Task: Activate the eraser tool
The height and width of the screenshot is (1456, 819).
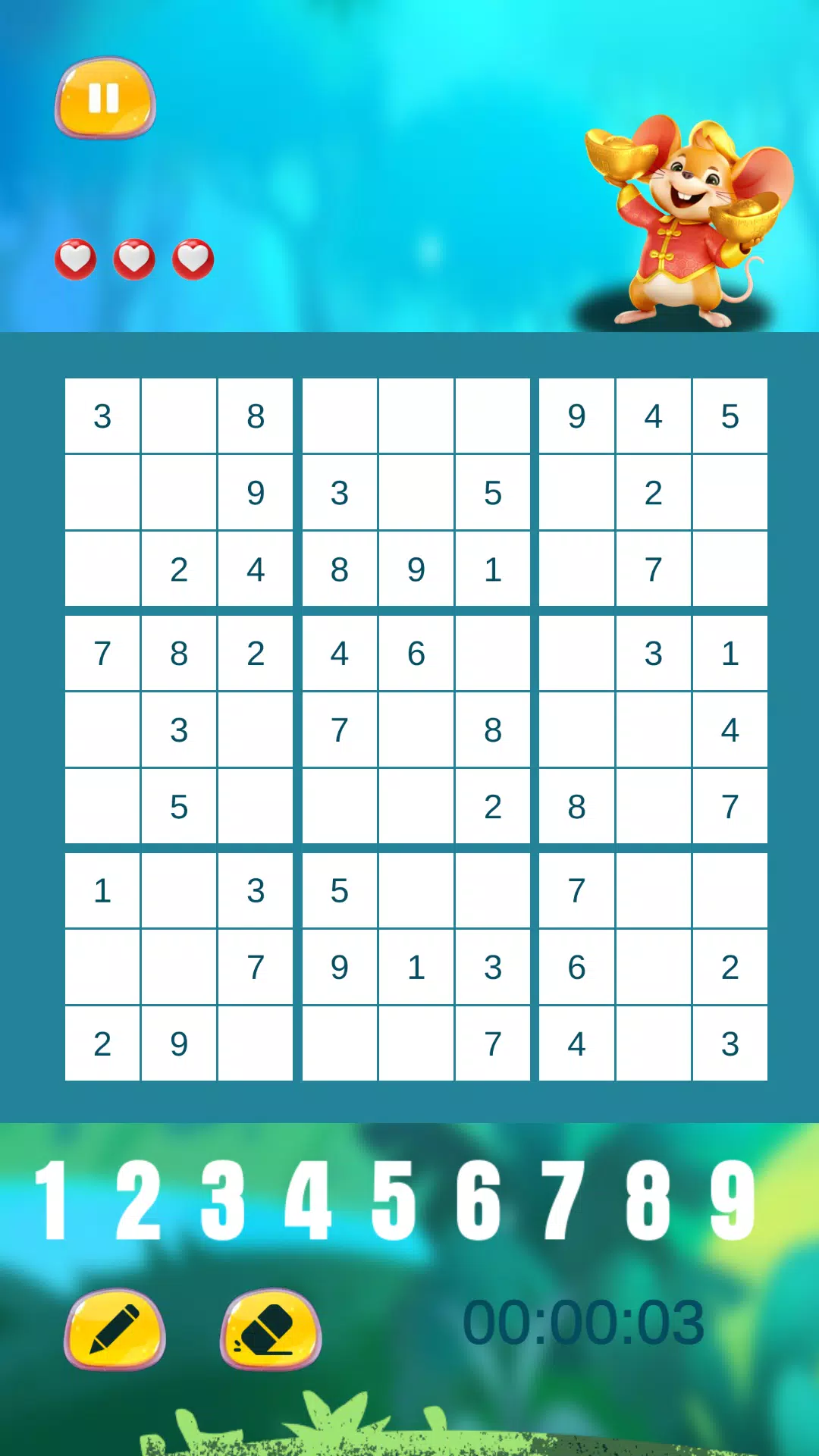Action: (271, 1329)
